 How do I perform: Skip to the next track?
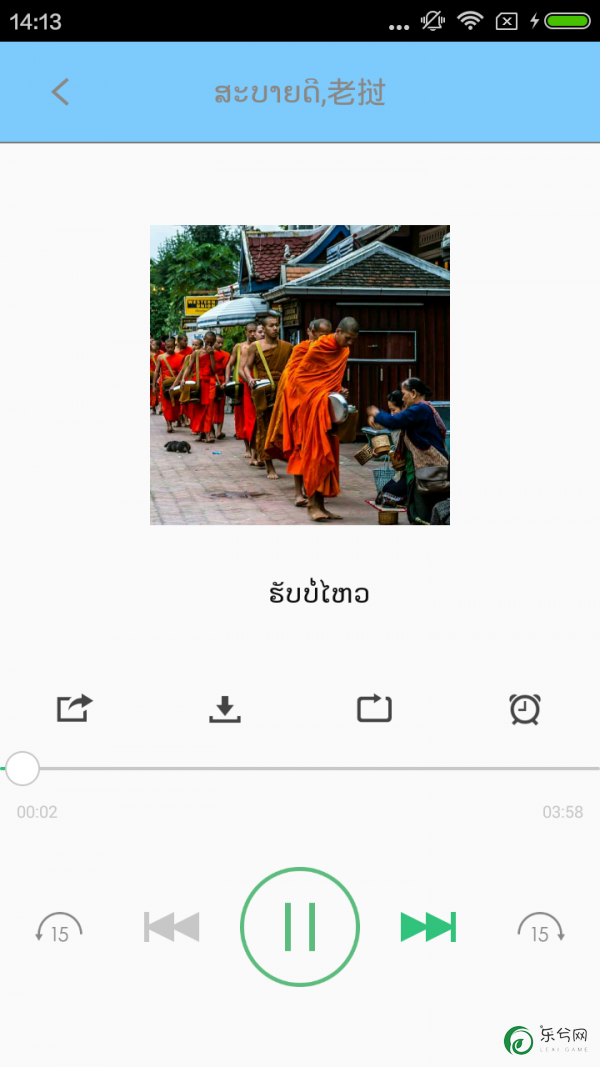click(x=429, y=927)
